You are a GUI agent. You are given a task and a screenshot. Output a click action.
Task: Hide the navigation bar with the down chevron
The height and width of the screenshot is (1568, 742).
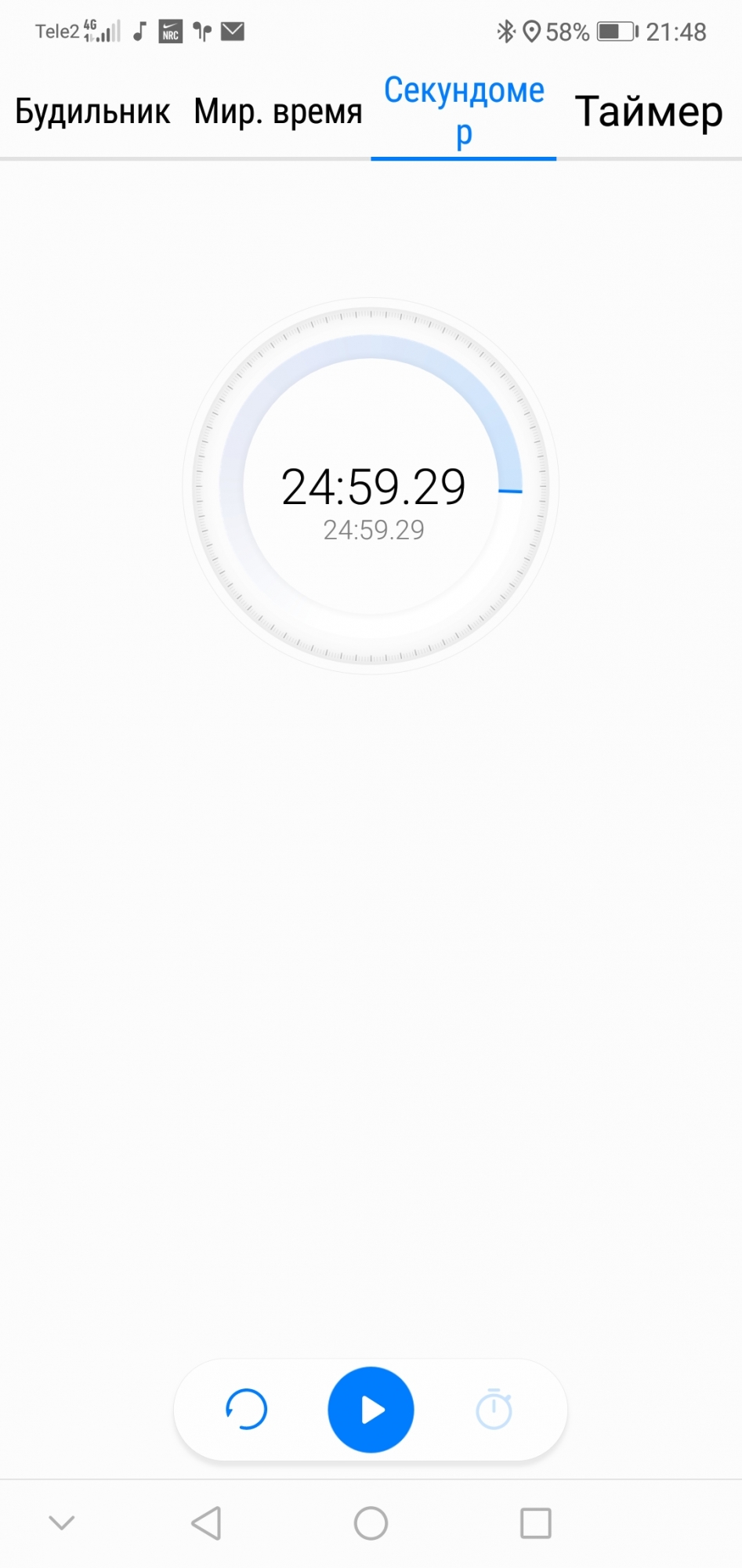[62, 1523]
